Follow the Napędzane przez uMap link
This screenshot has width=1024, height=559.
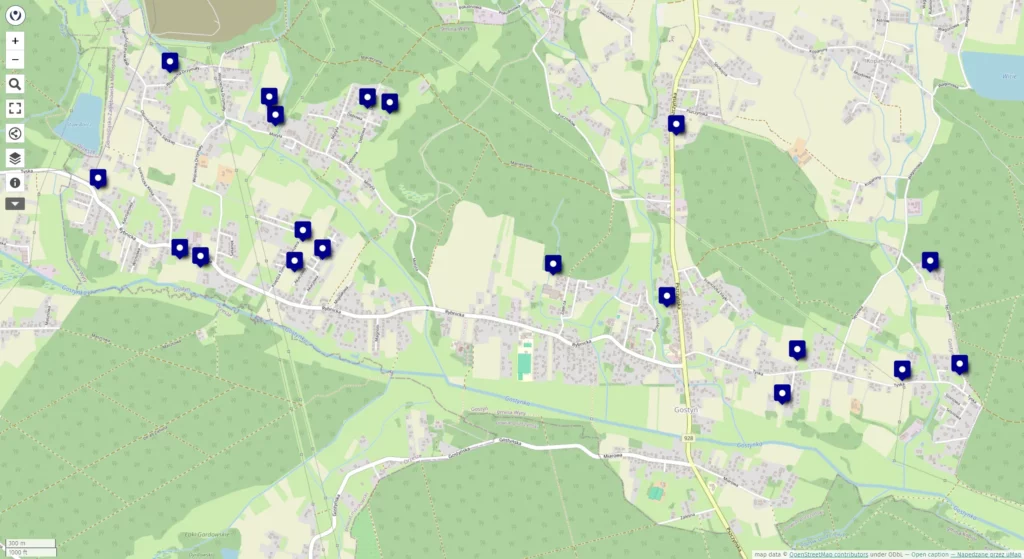click(985, 554)
